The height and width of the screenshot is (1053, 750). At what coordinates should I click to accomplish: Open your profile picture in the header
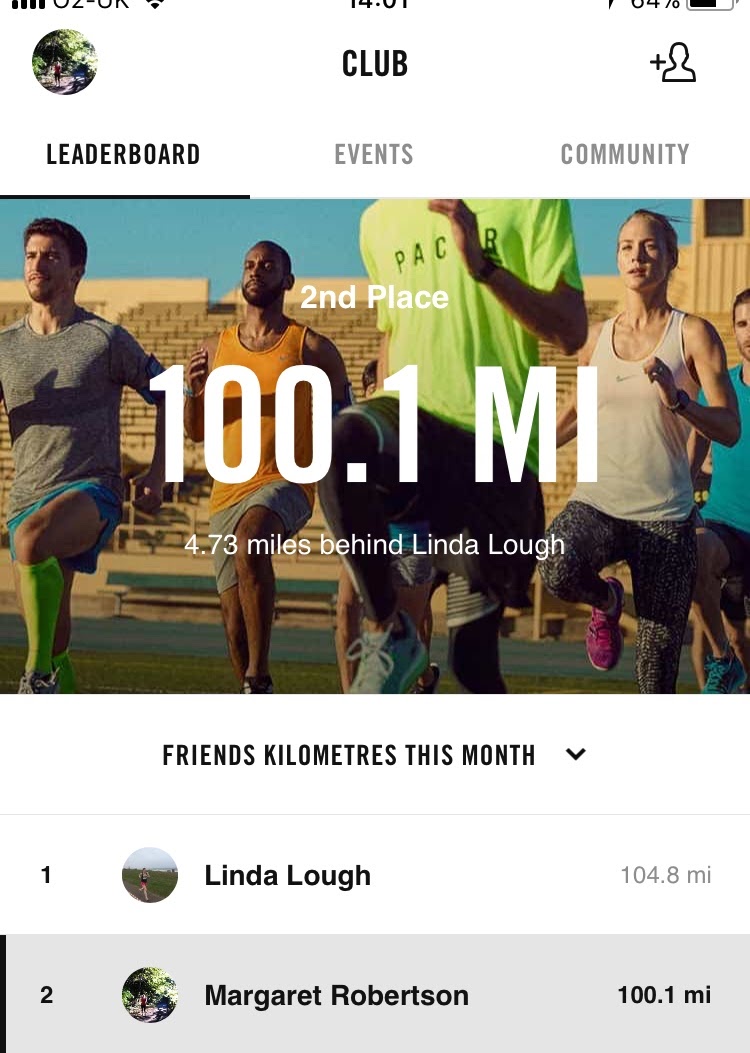pos(65,62)
